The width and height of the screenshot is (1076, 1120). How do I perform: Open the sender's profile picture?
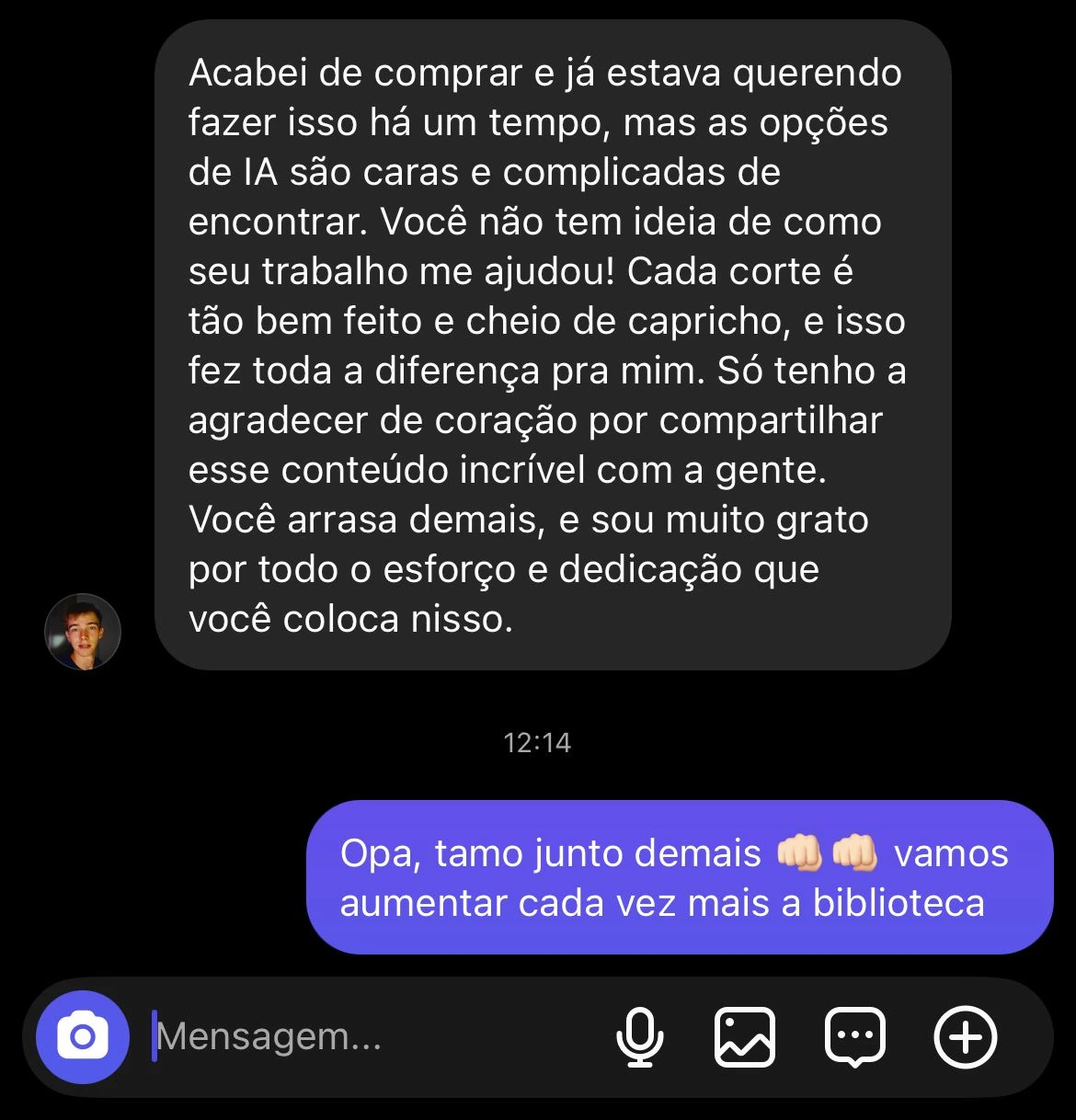point(83,632)
